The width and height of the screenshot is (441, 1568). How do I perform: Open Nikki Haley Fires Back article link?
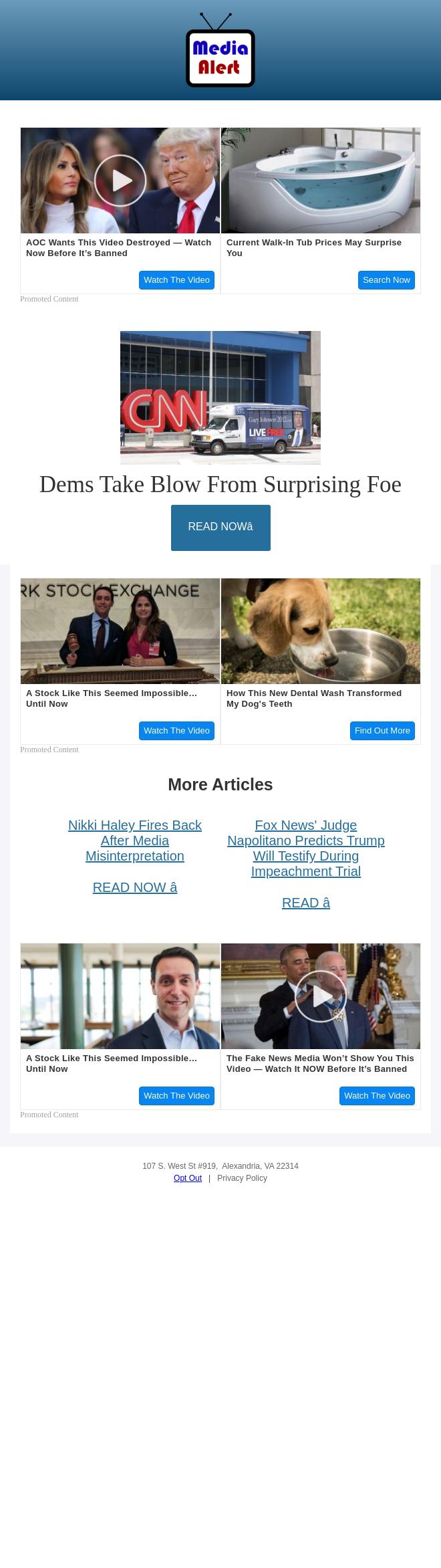[x=135, y=841]
